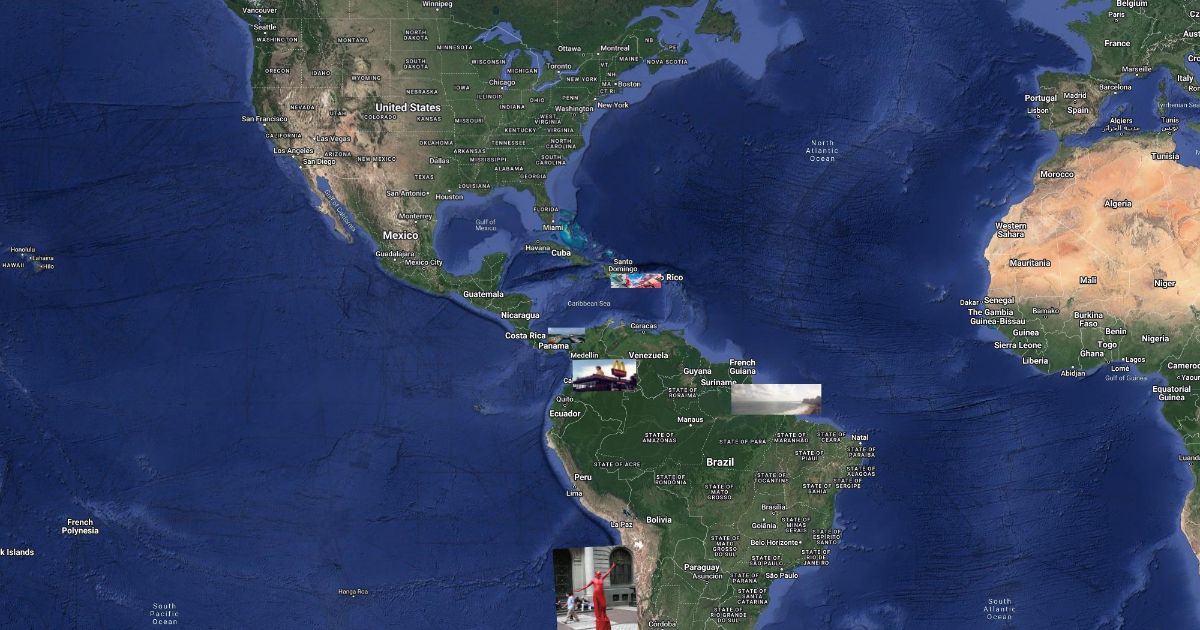Screen dimensions: 1200x630
Task: Open the red statue photo near Chile
Action: point(595,588)
